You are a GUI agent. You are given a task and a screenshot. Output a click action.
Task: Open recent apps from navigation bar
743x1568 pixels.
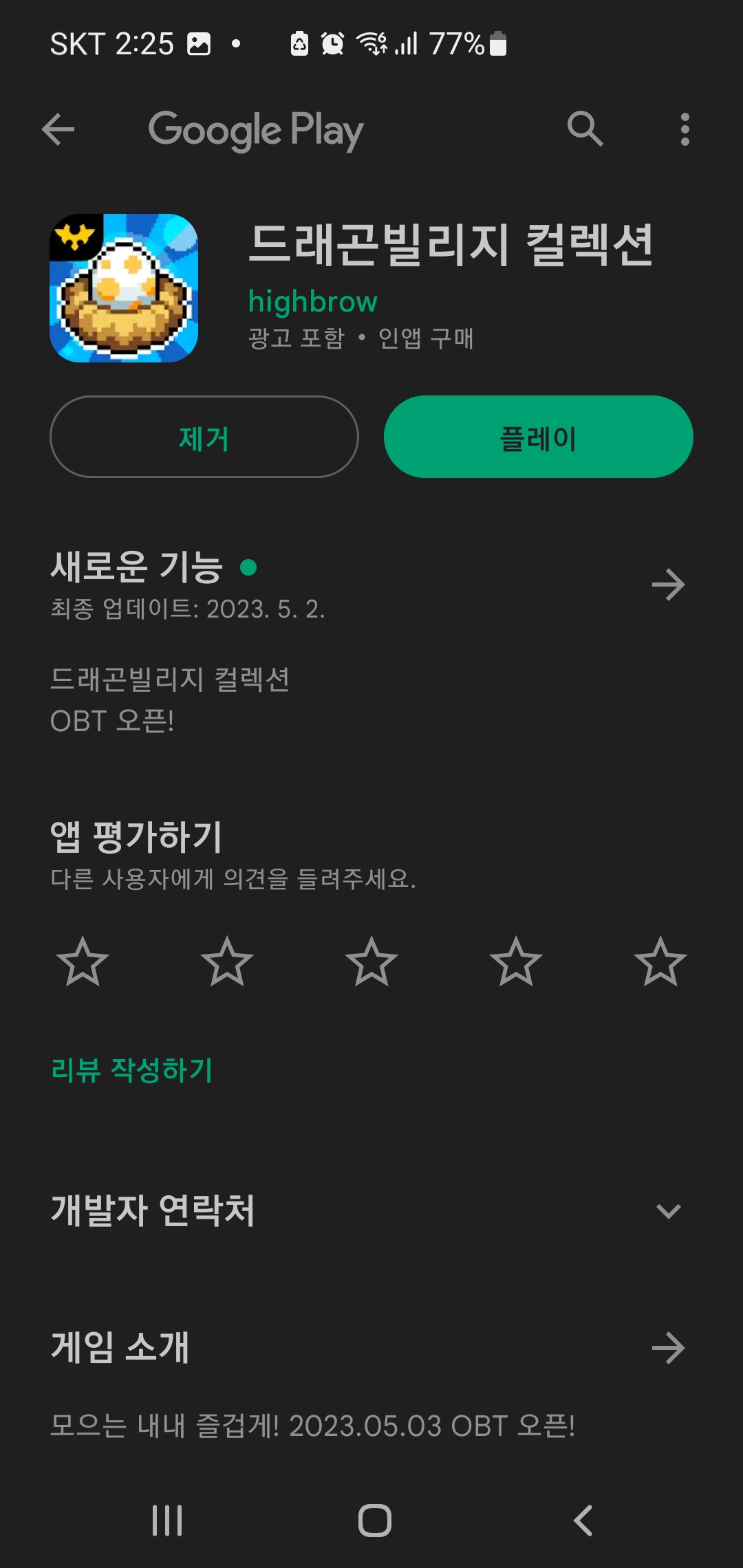pos(167,1520)
